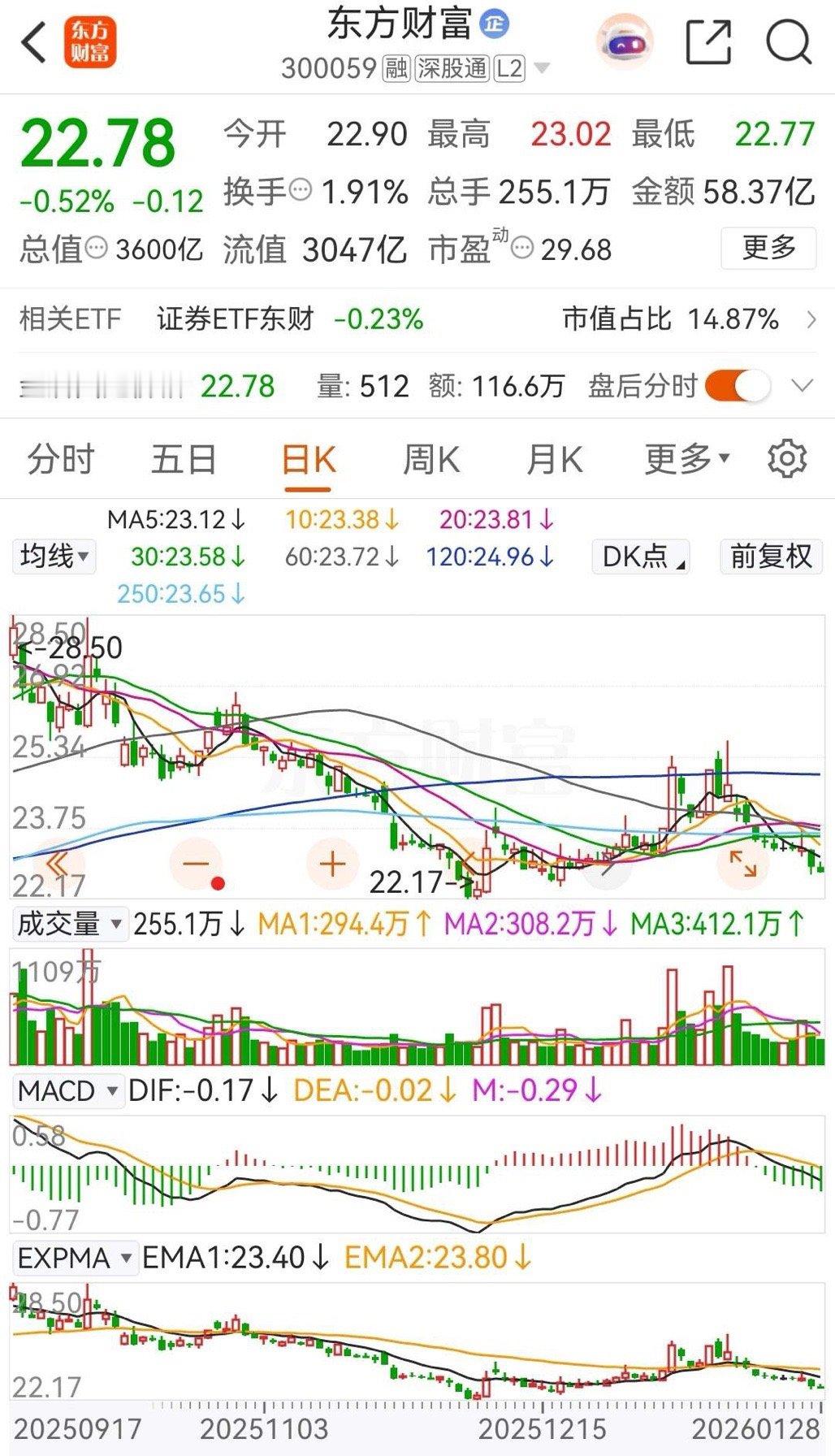
Task: Open chart settings gear icon
Action: 787,459
